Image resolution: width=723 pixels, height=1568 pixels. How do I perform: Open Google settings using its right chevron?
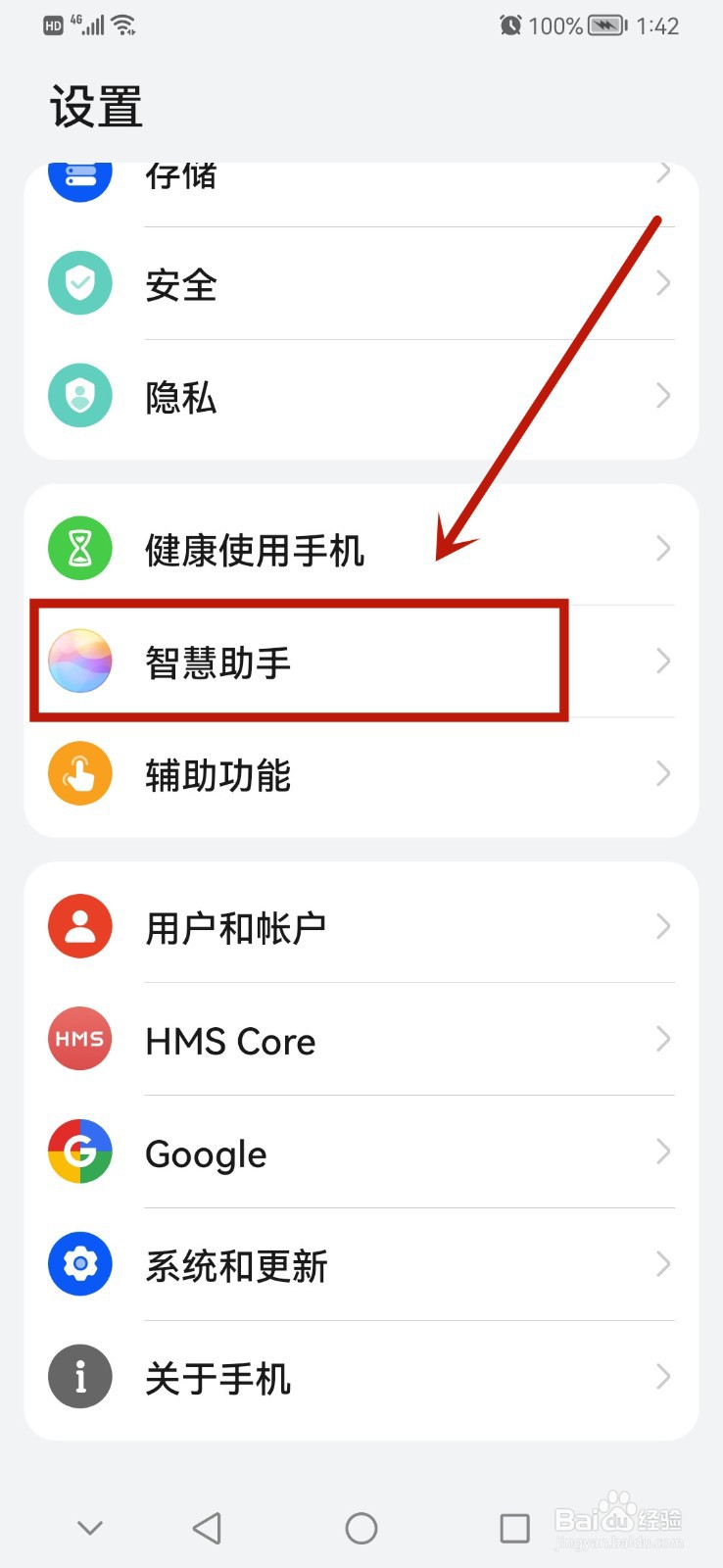coord(663,1151)
